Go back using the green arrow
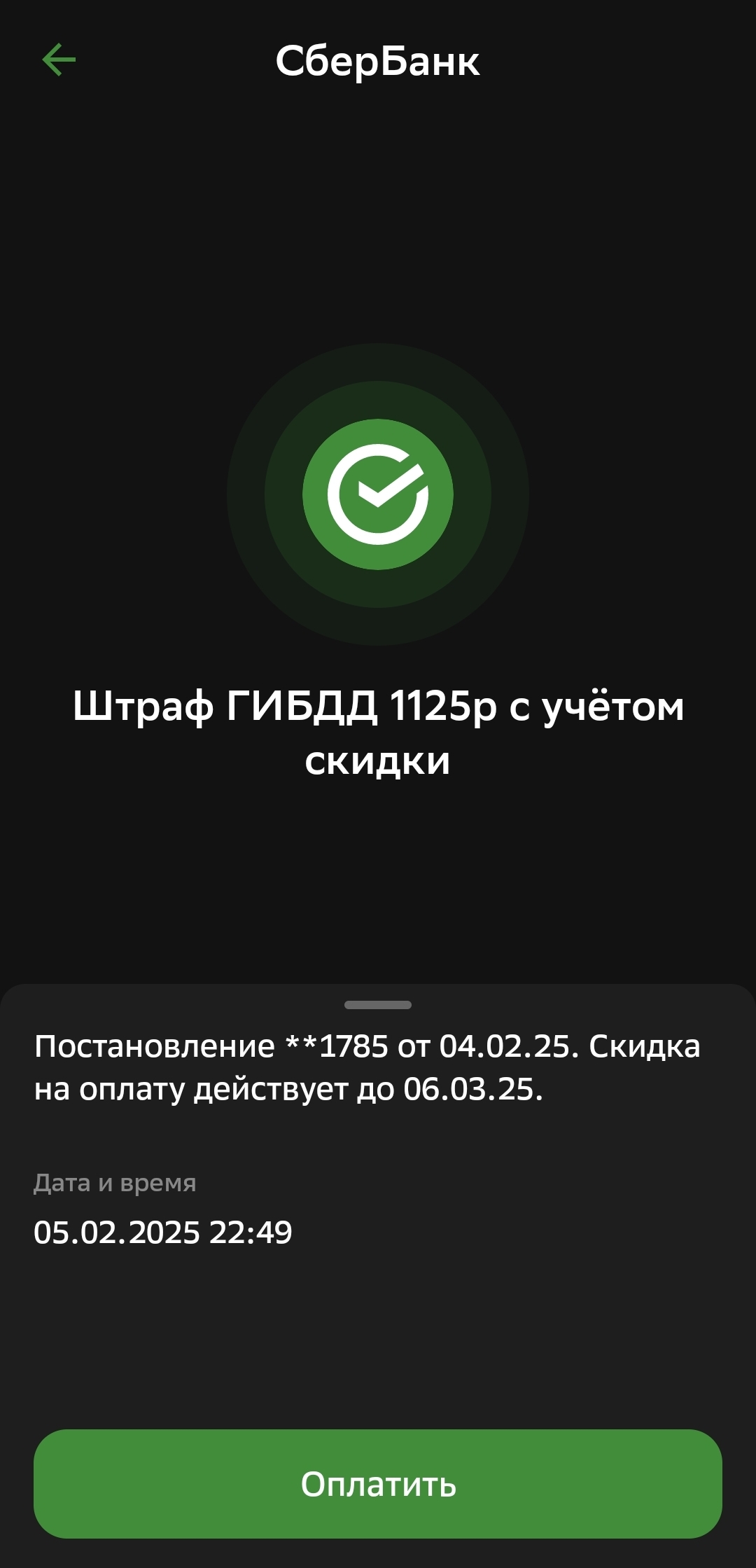The height and width of the screenshot is (1568, 756). (59, 60)
